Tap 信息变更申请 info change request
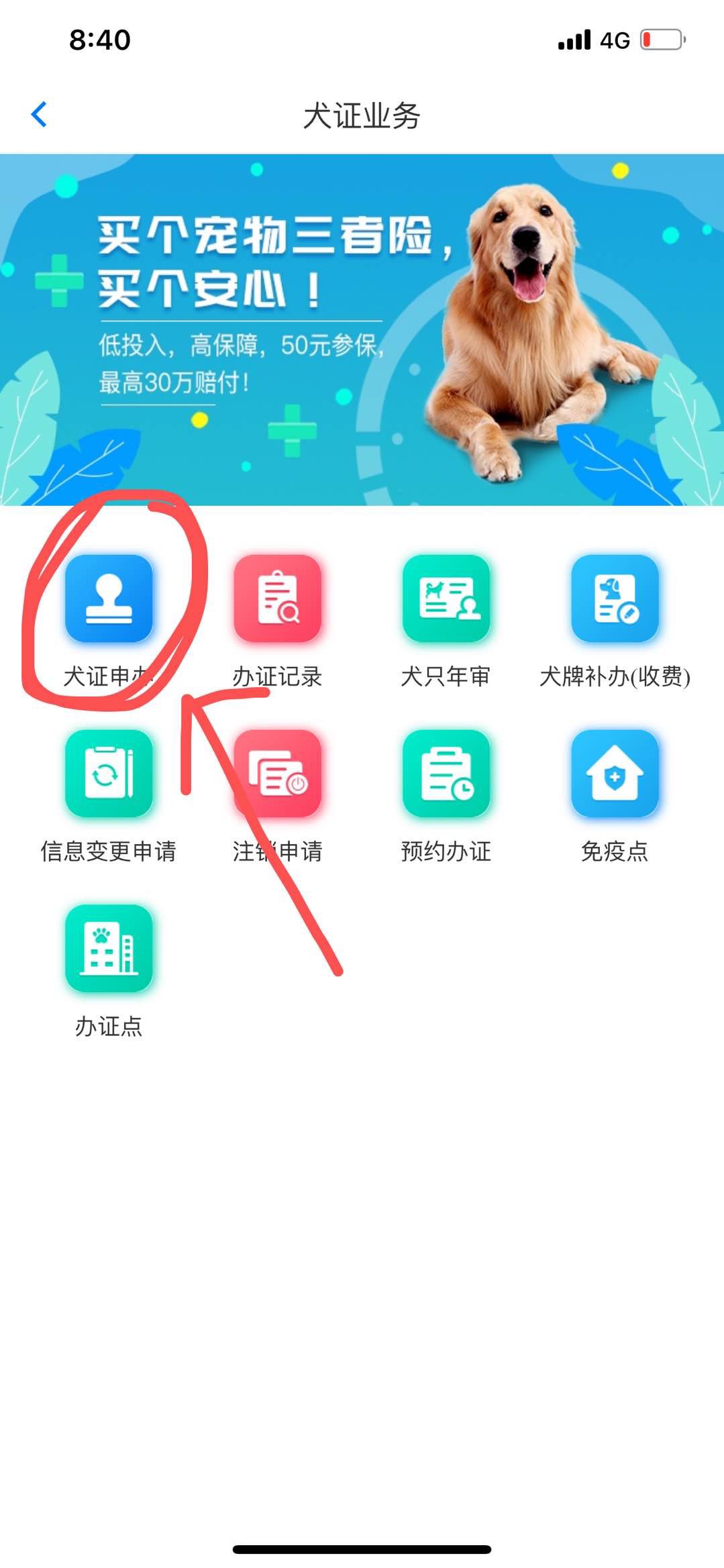This screenshot has height=1568, width=724. coord(109,774)
